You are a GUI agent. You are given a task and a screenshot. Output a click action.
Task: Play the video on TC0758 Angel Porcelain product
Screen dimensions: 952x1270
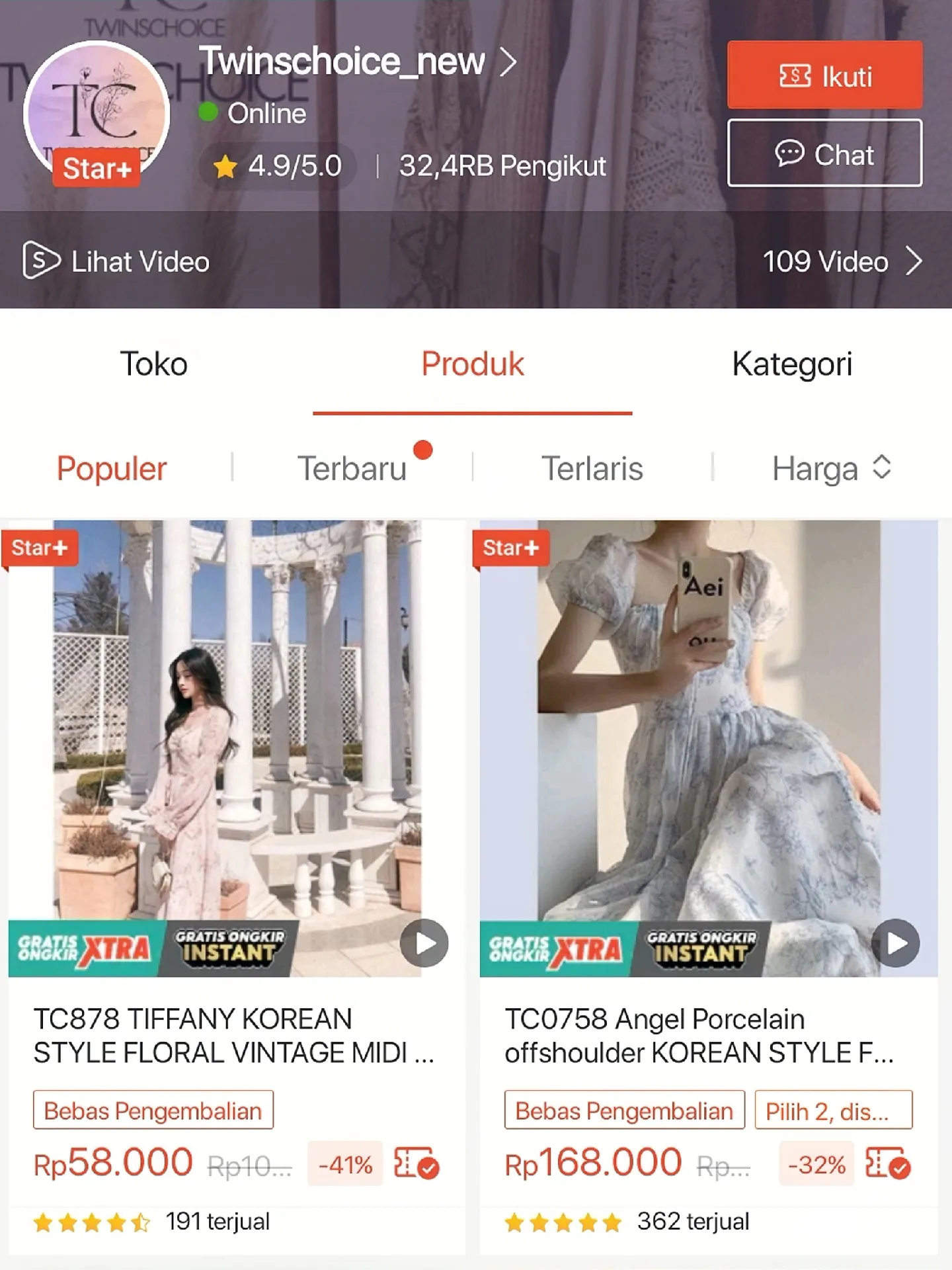tap(896, 943)
